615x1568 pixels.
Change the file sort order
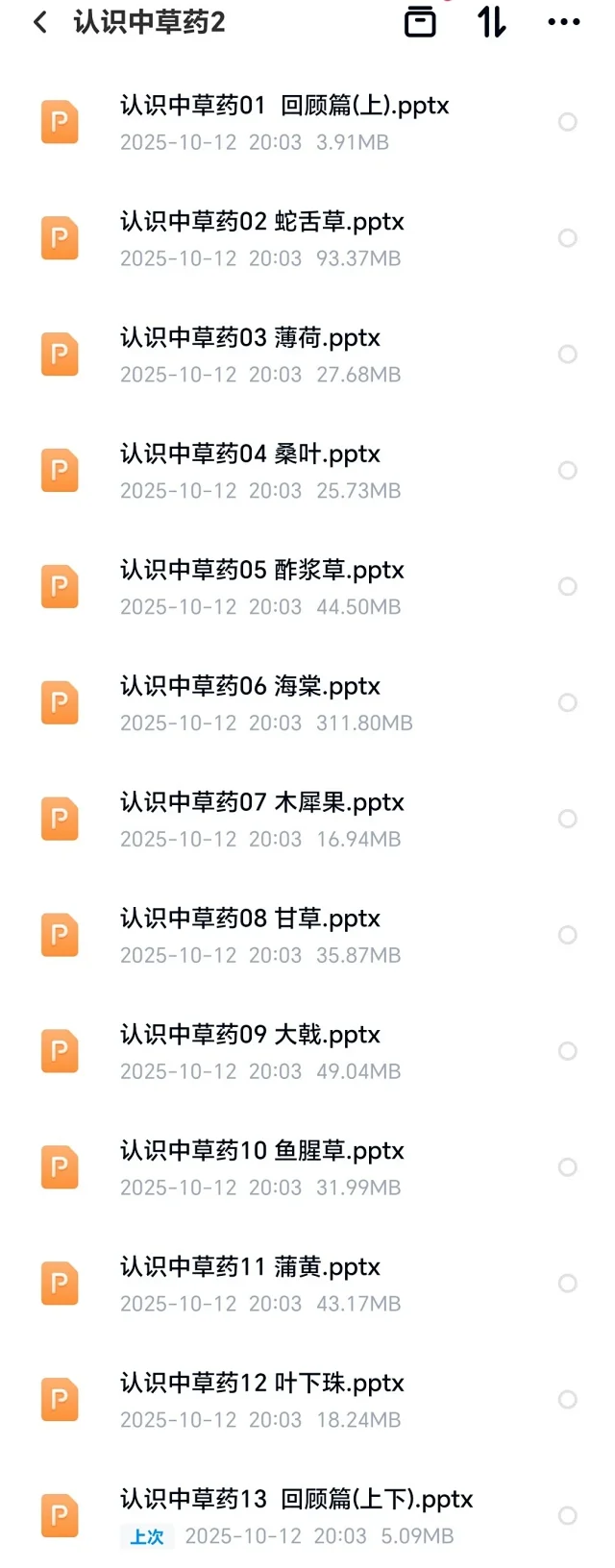coord(492,22)
